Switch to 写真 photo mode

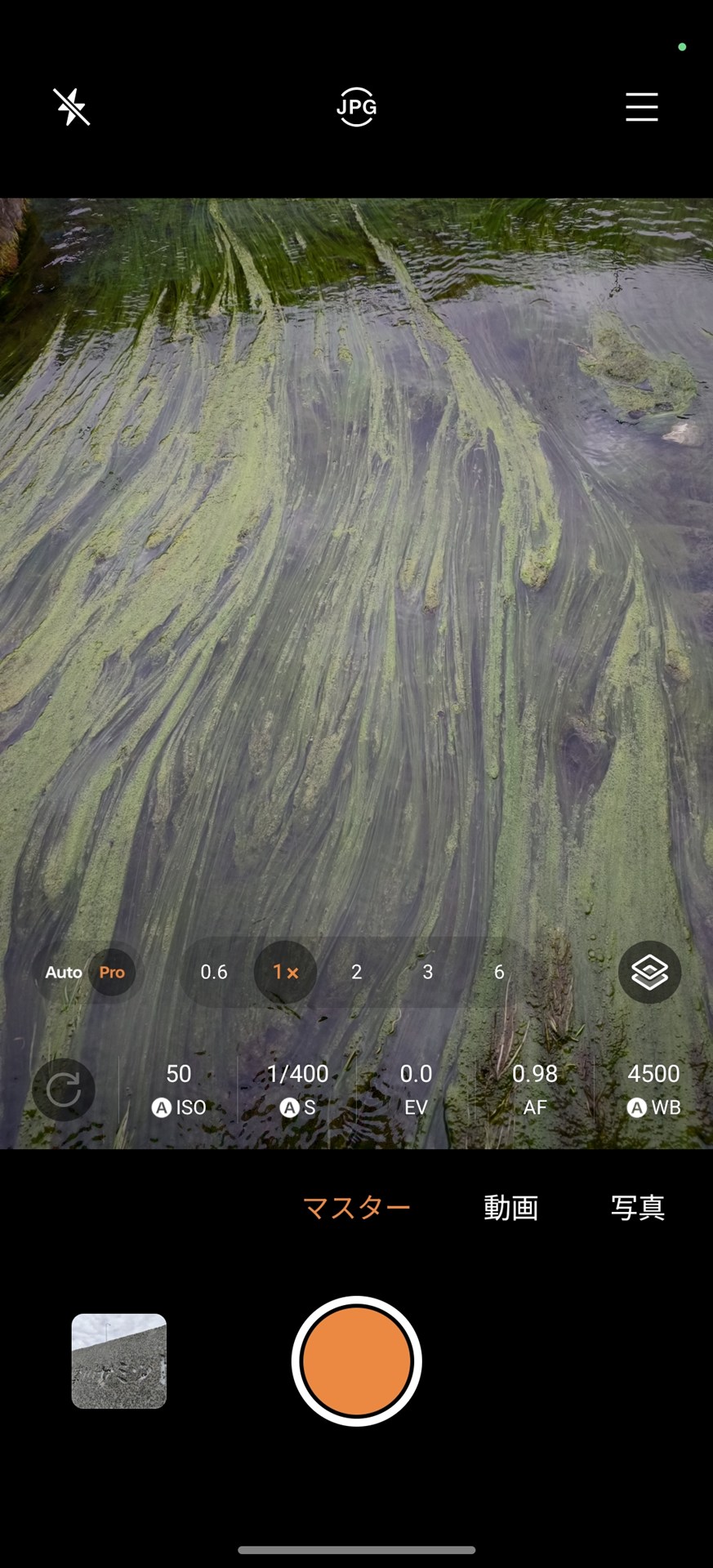point(638,1207)
